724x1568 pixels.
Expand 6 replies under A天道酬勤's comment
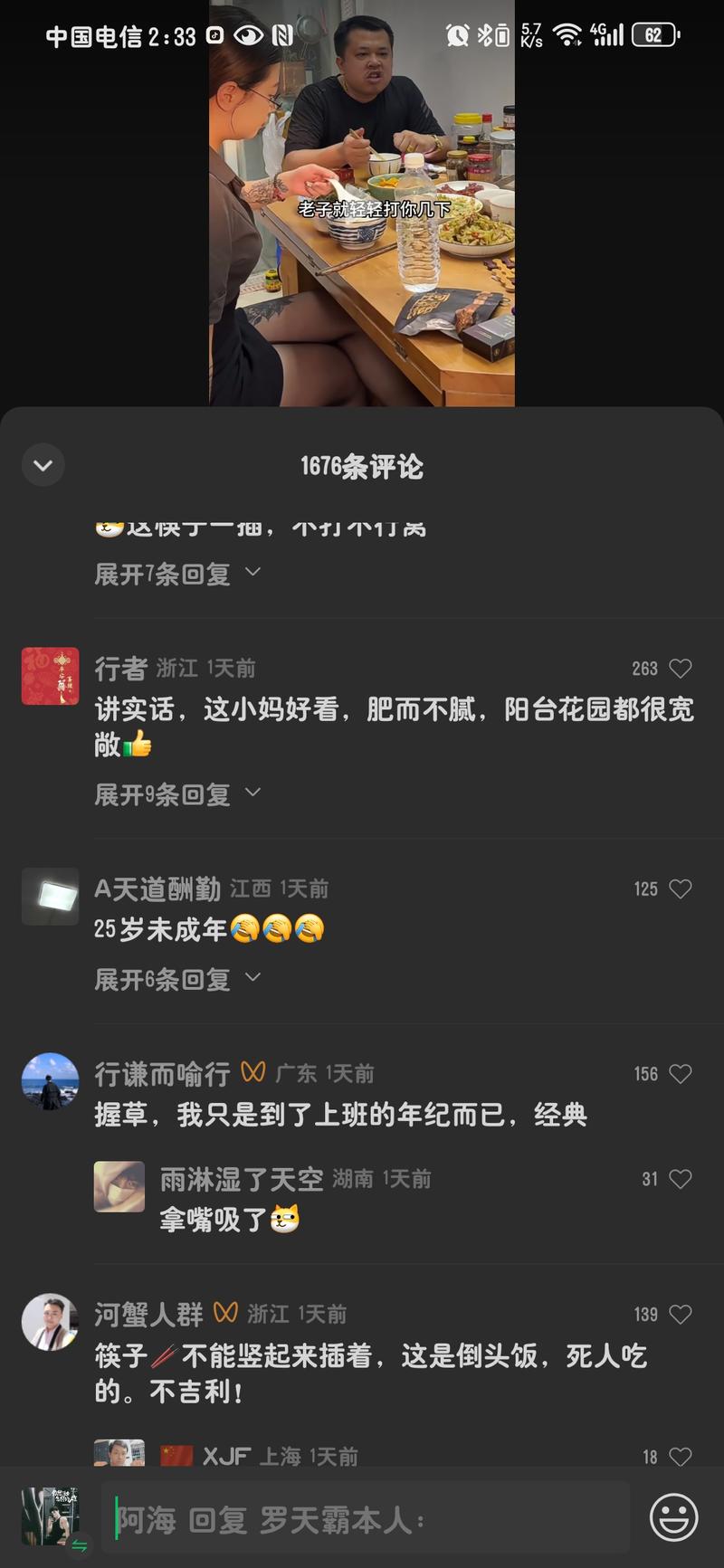pyautogui.click(x=177, y=979)
